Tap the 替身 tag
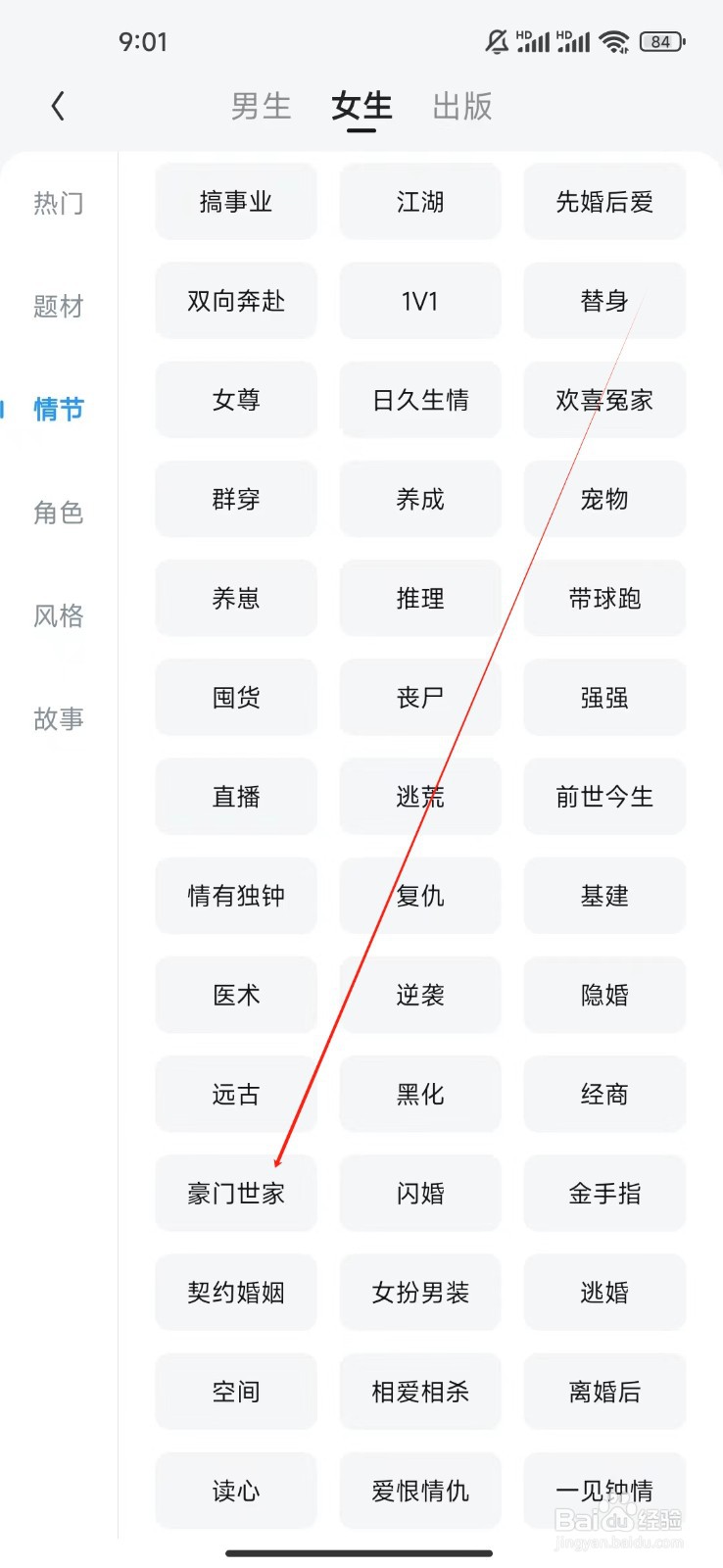The image size is (723, 1568). (604, 301)
